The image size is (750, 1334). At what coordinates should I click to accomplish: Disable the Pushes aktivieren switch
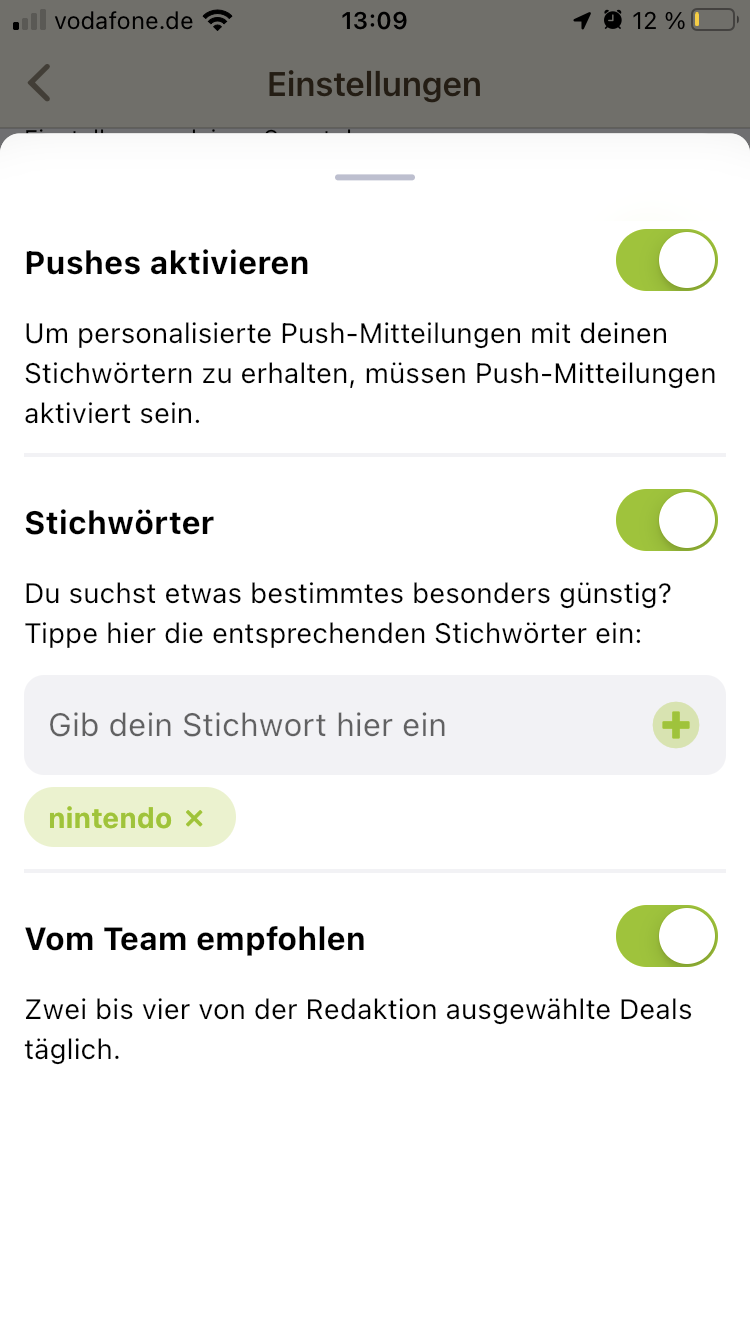pyautogui.click(x=667, y=261)
